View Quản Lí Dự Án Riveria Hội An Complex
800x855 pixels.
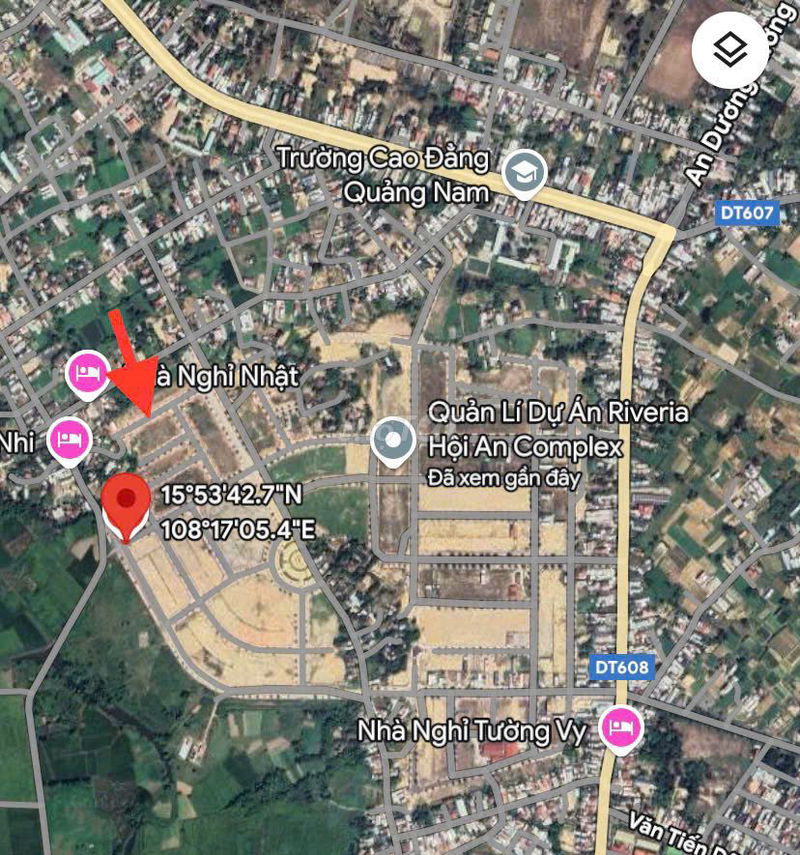pos(393,440)
